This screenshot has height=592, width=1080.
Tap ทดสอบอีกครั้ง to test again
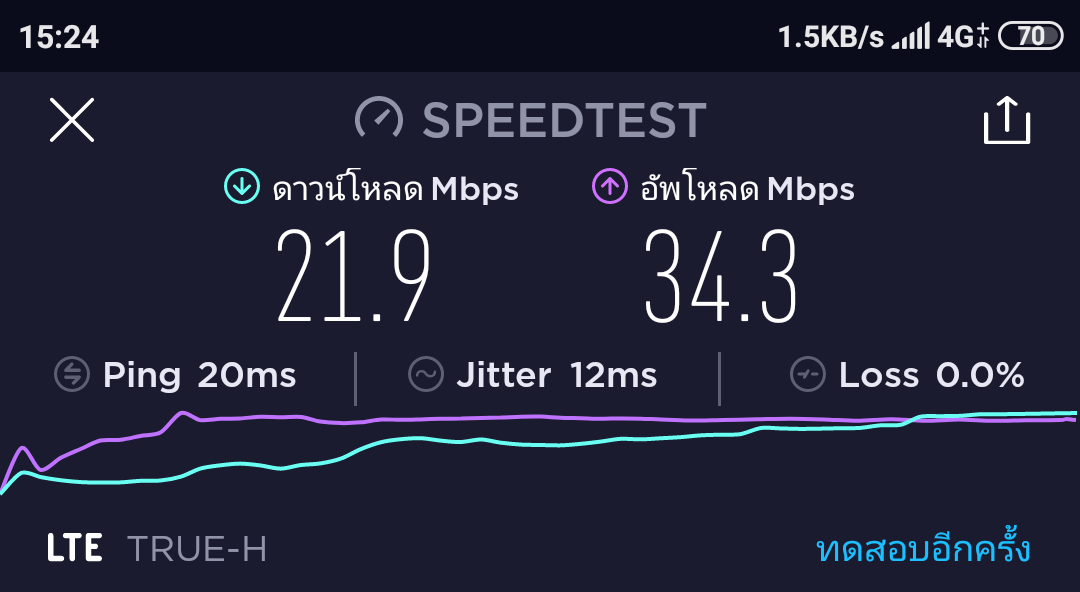click(x=923, y=549)
